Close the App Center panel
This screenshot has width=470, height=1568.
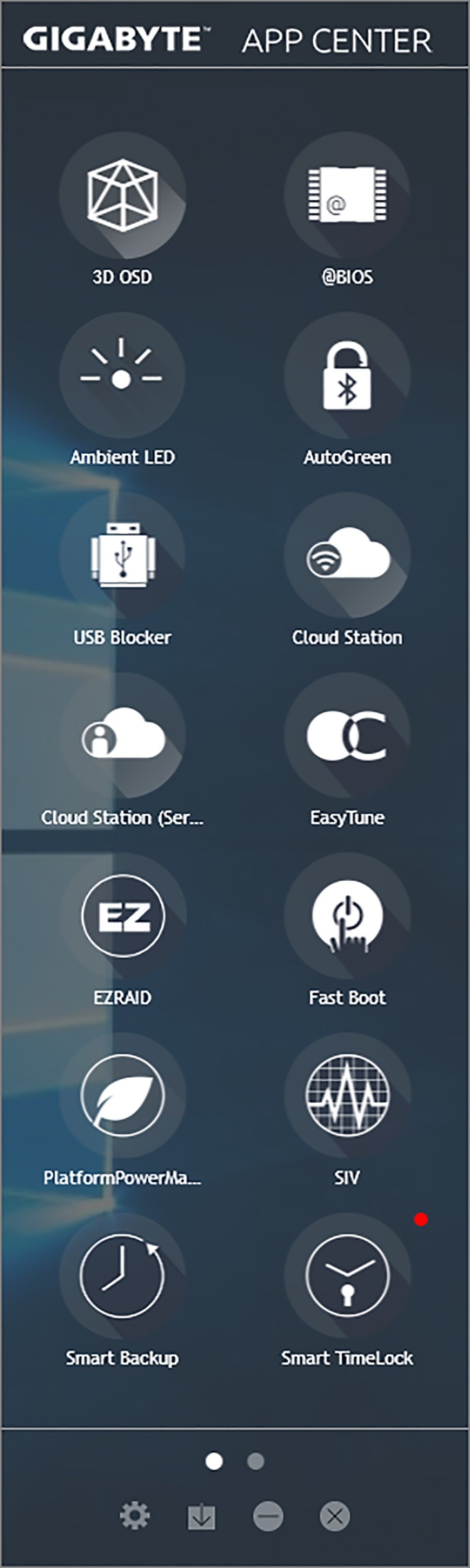click(335, 1516)
